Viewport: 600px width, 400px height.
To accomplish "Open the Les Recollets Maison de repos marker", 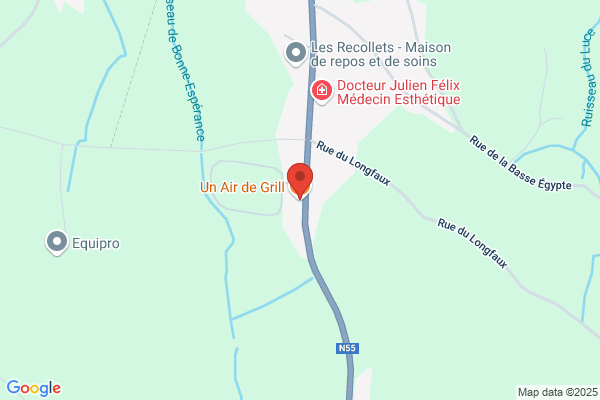I will point(296,53).
